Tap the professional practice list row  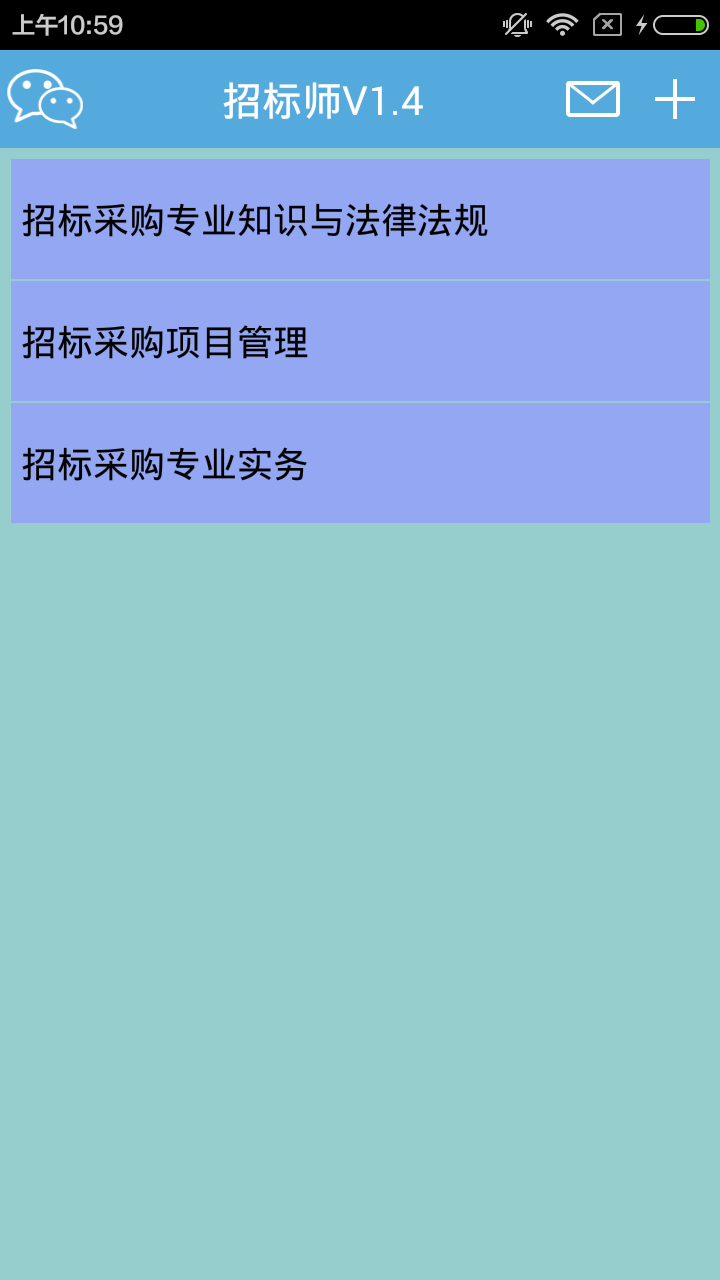pyautogui.click(x=360, y=461)
